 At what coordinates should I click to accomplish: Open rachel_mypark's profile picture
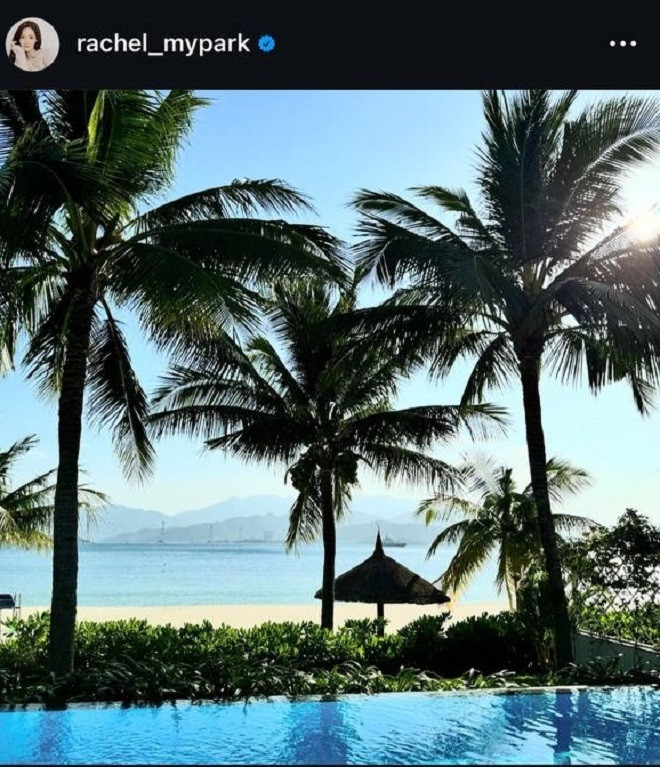pyautogui.click(x=32, y=44)
